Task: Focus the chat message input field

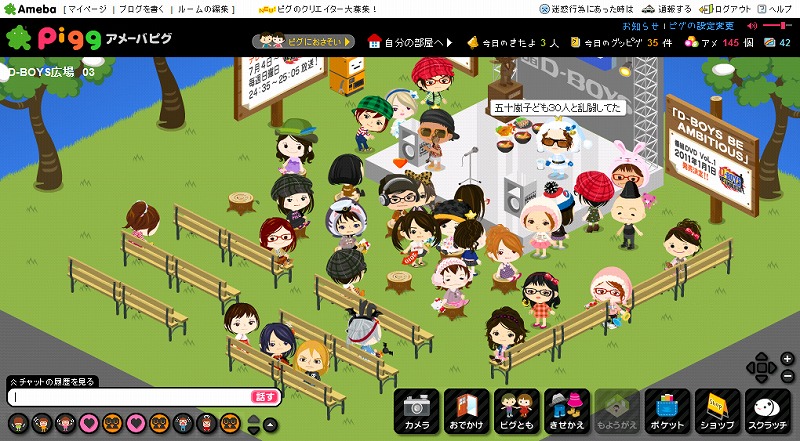Action: (x=130, y=397)
